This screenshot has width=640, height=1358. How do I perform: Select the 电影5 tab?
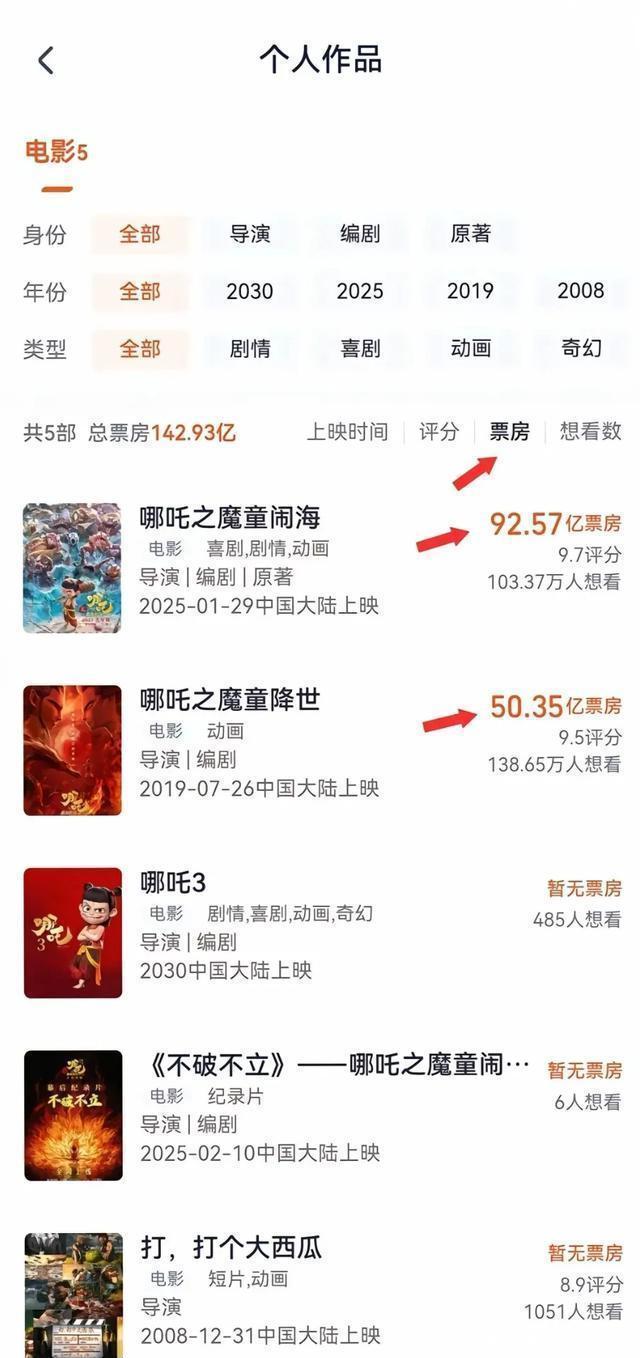coord(56,152)
